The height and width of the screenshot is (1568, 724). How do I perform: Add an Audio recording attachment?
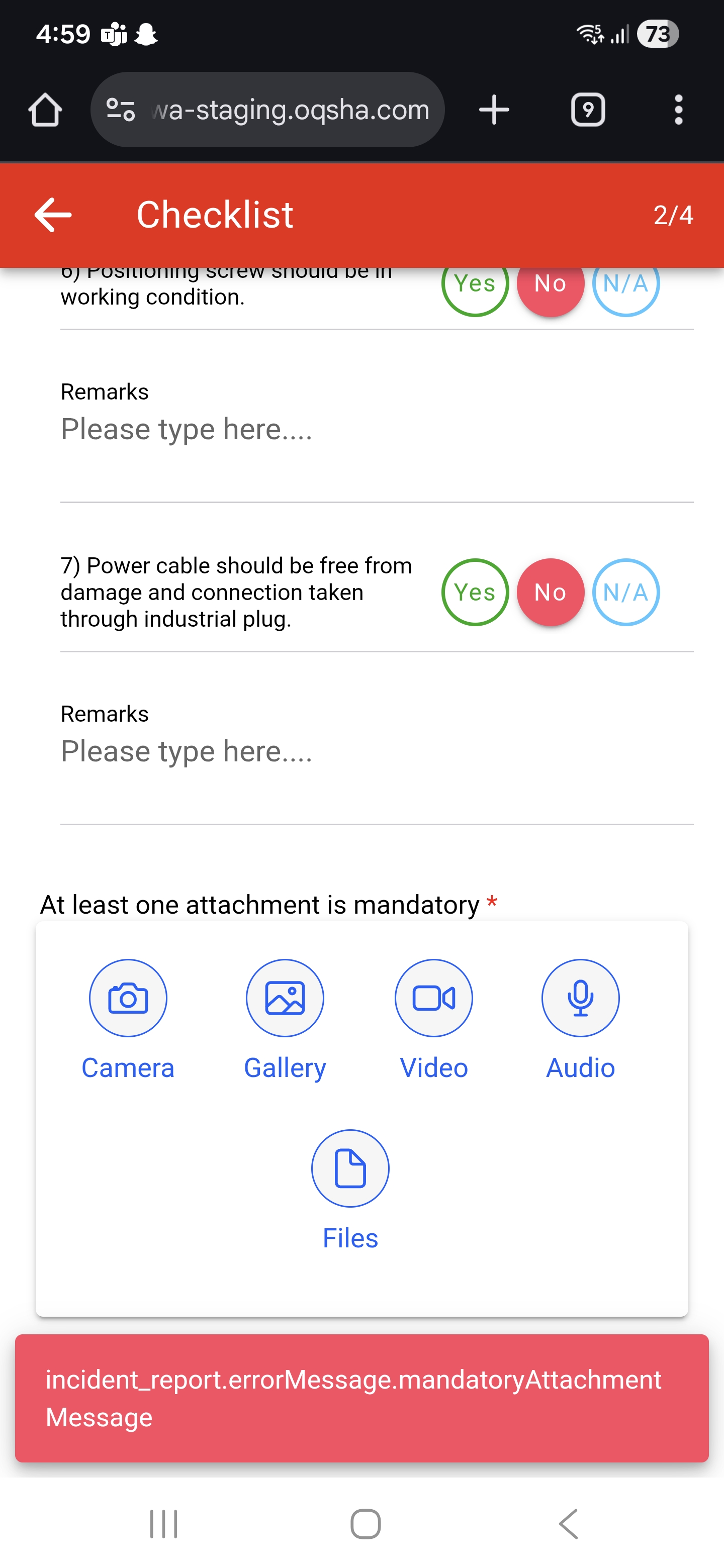[x=580, y=998]
